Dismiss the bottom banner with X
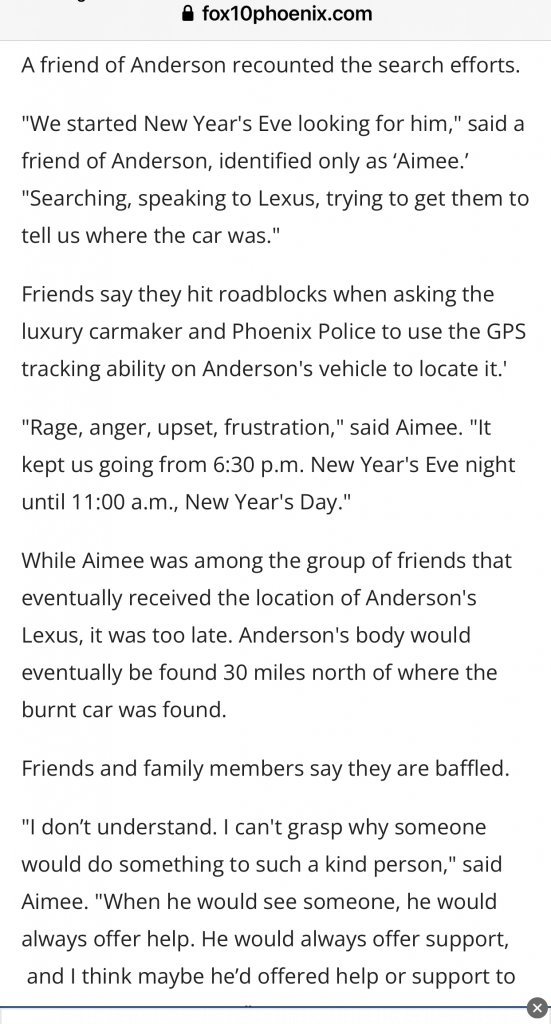The image size is (551, 1024). click(x=537, y=1008)
